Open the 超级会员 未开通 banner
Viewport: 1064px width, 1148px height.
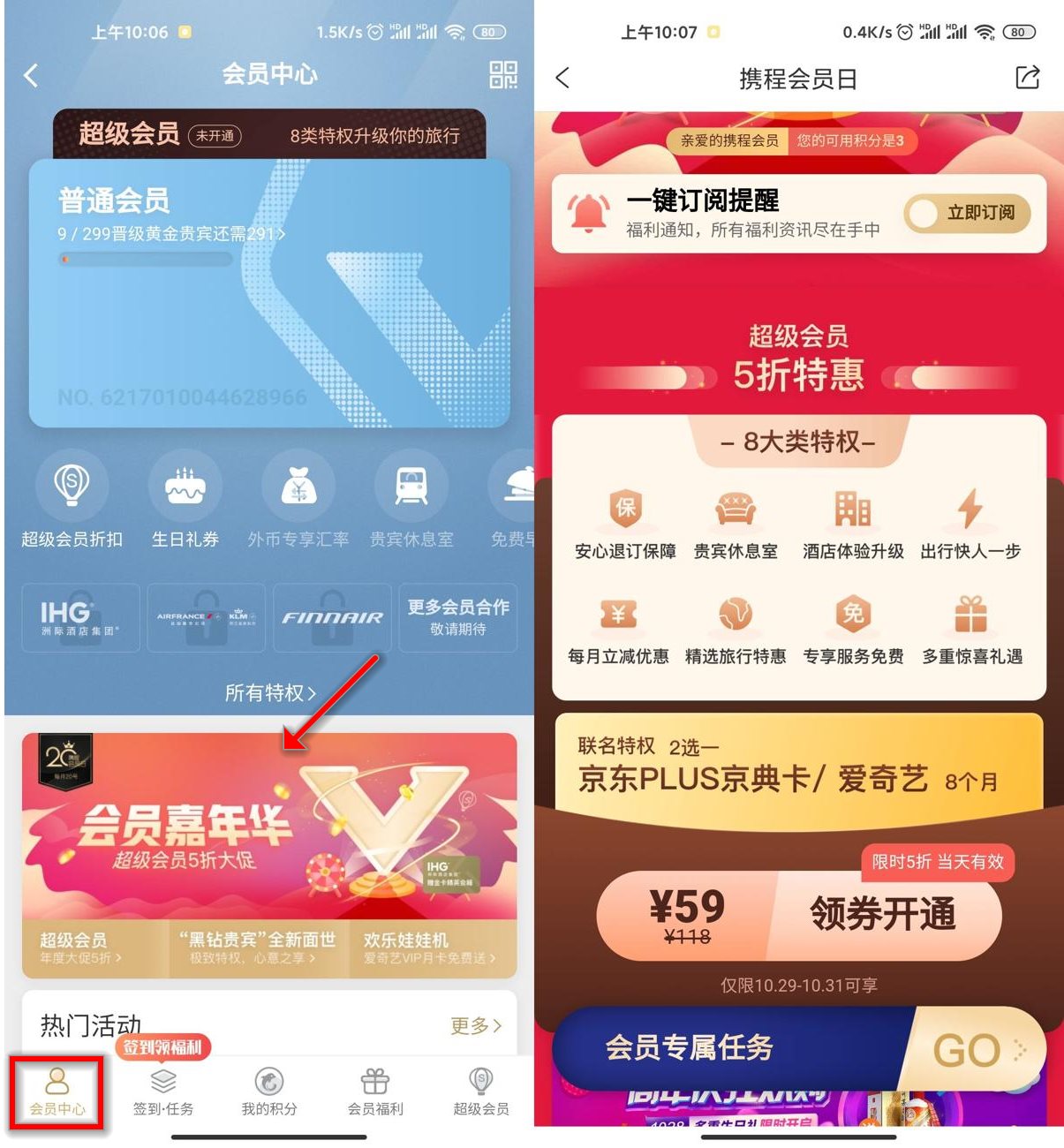pyautogui.click(x=269, y=135)
